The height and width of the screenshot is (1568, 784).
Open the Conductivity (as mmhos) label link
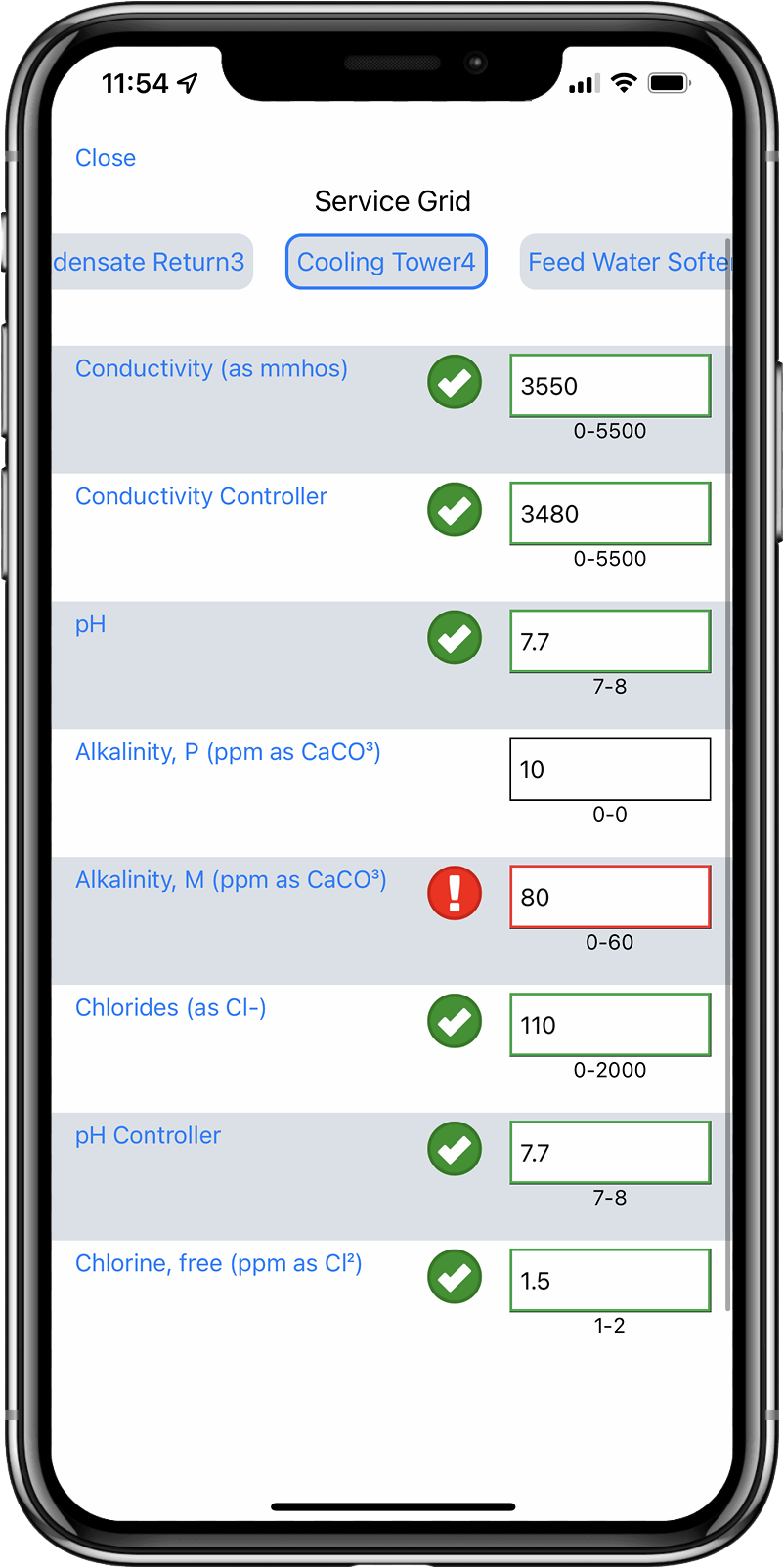(x=211, y=369)
